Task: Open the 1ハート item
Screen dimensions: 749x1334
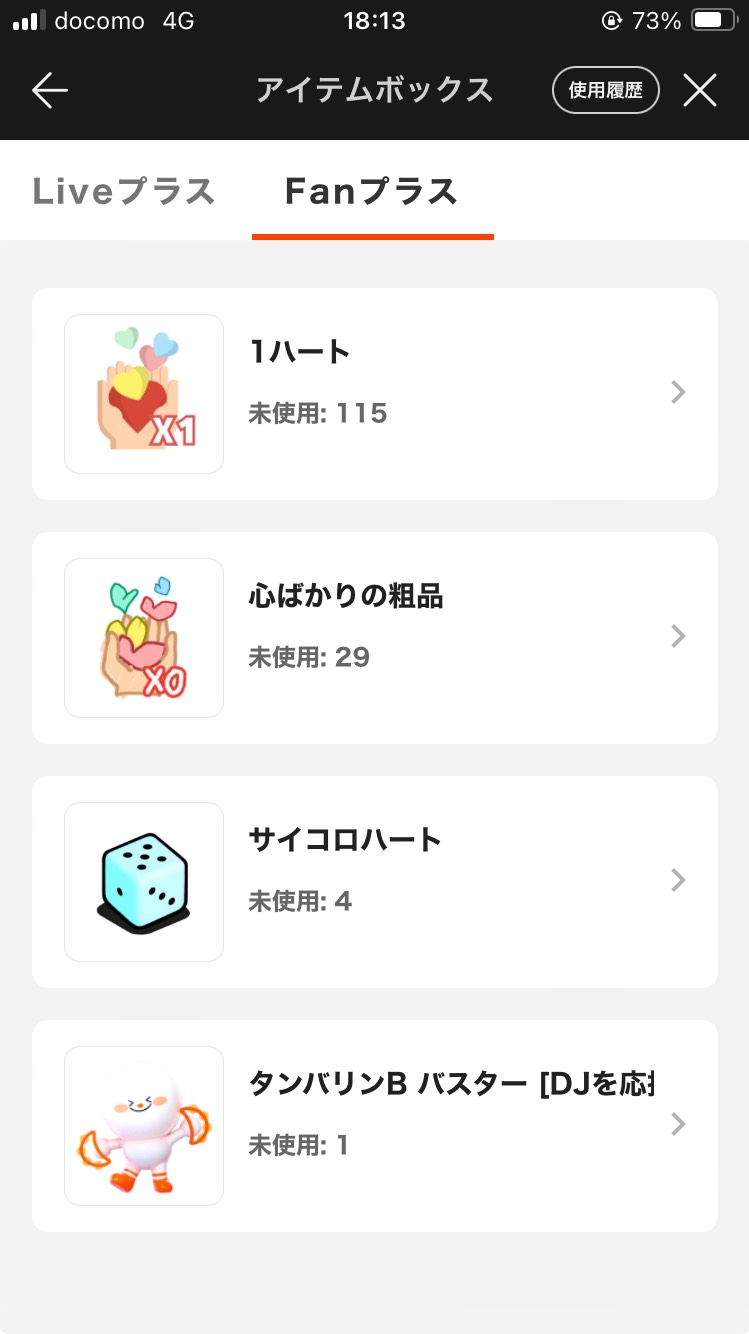Action: [374, 394]
